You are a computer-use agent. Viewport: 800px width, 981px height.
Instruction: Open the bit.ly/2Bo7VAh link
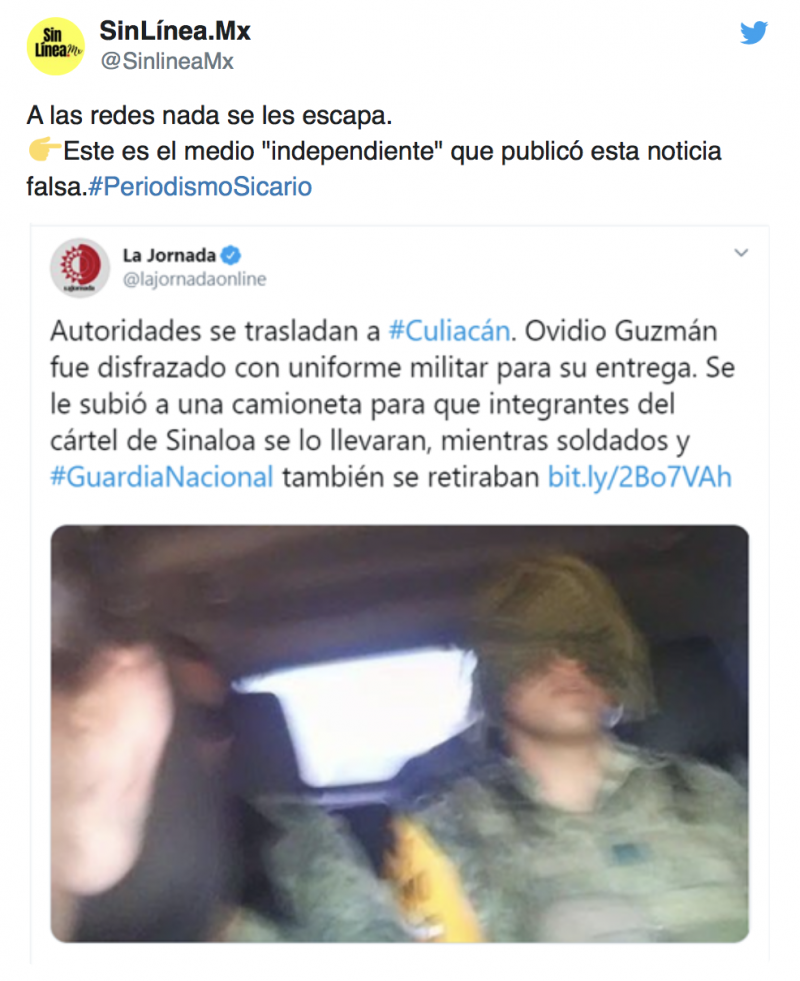[x=639, y=476]
